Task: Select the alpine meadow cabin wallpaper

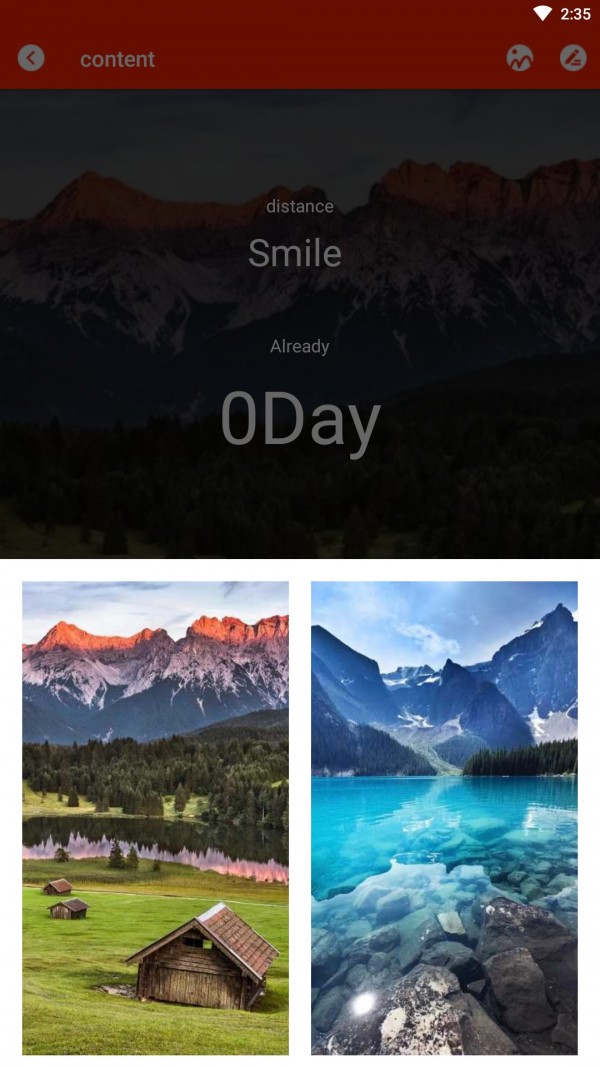Action: pos(155,817)
